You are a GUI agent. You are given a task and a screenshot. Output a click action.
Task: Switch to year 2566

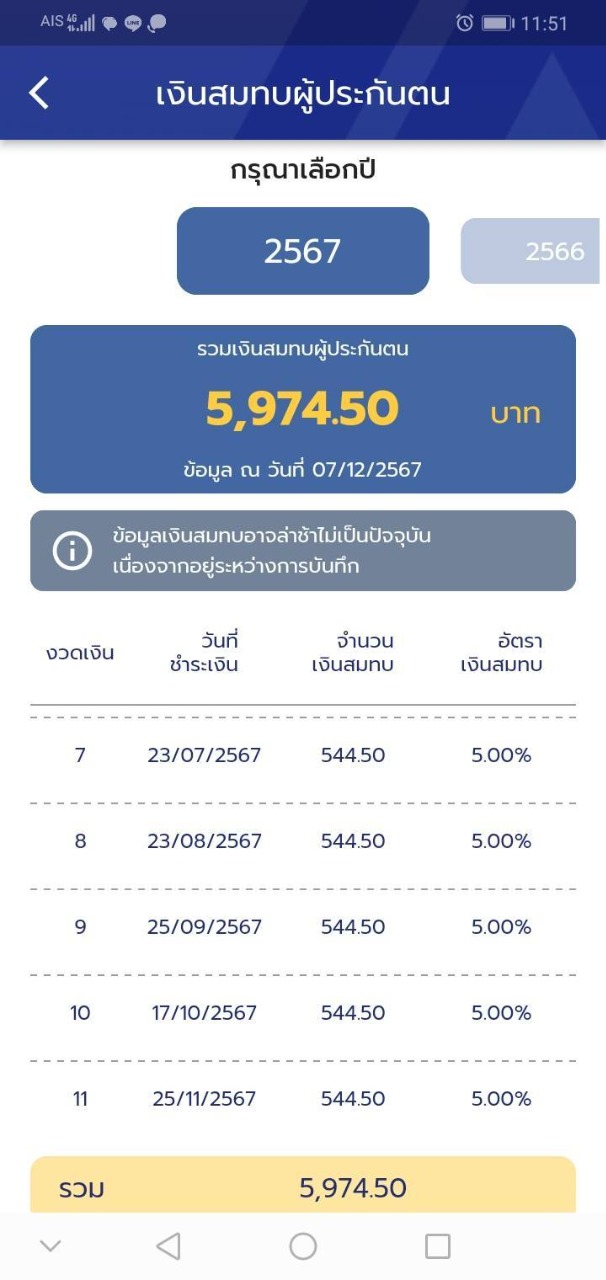[x=535, y=251]
